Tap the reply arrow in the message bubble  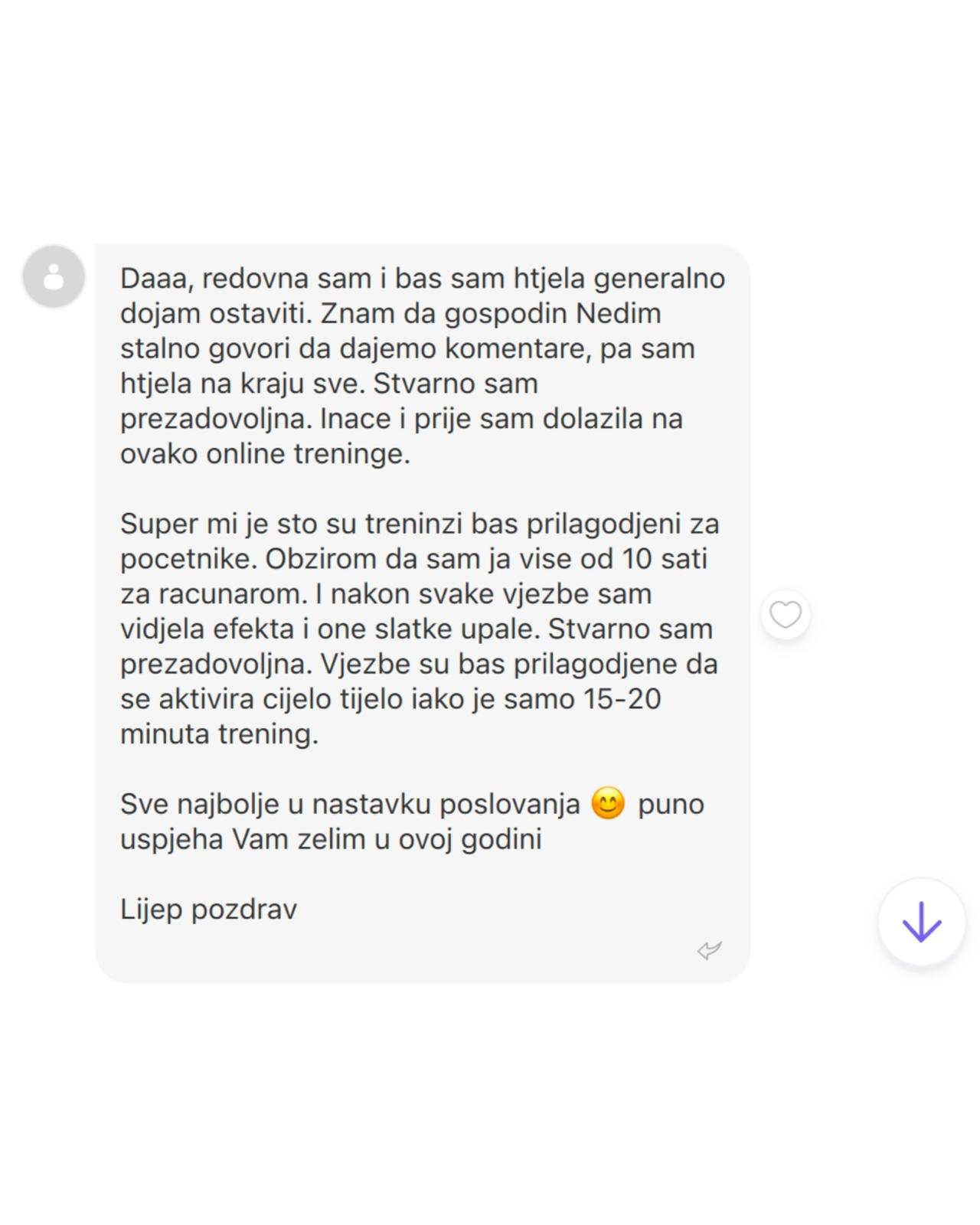pos(710,950)
